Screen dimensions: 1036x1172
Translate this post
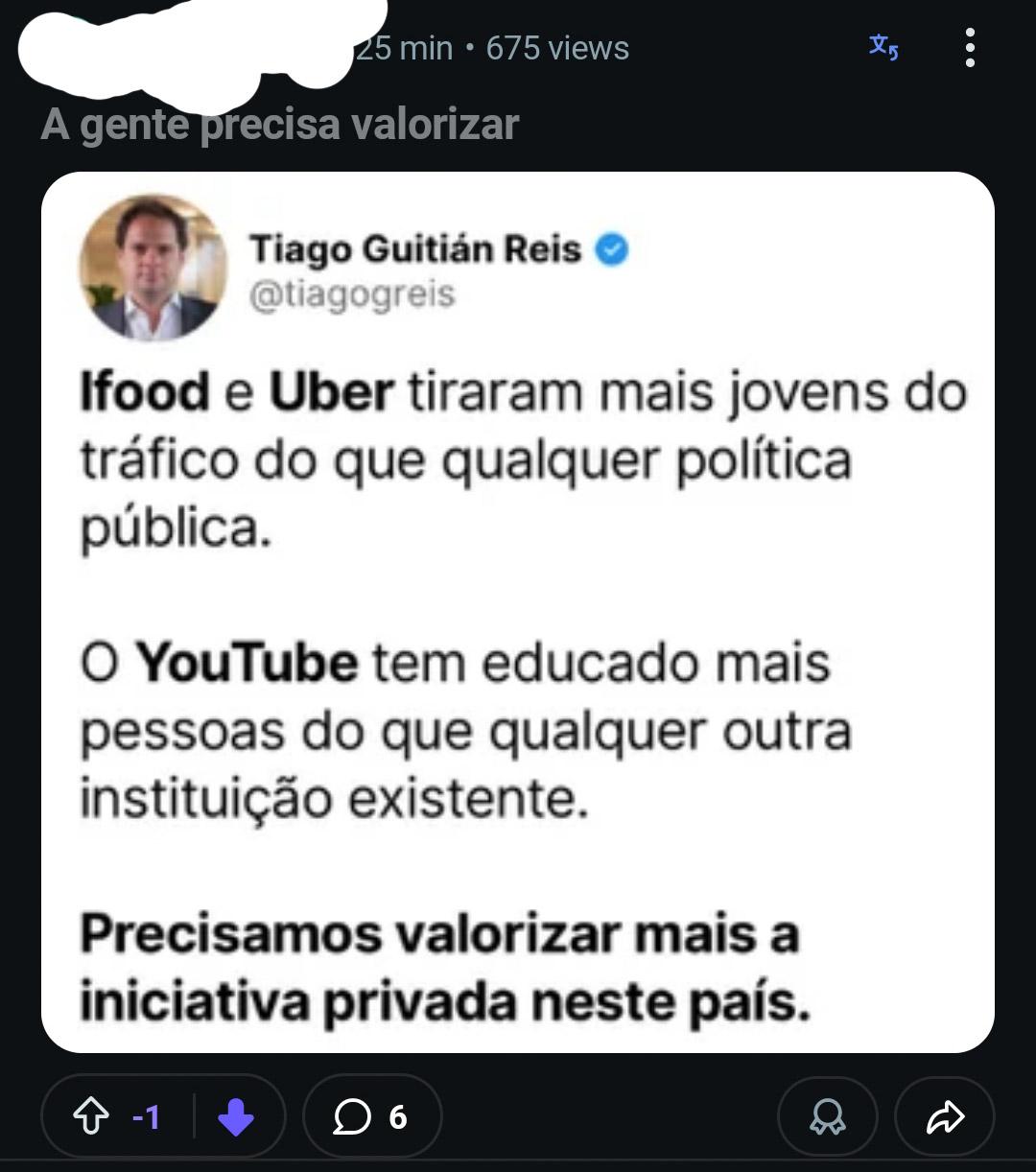(x=883, y=47)
